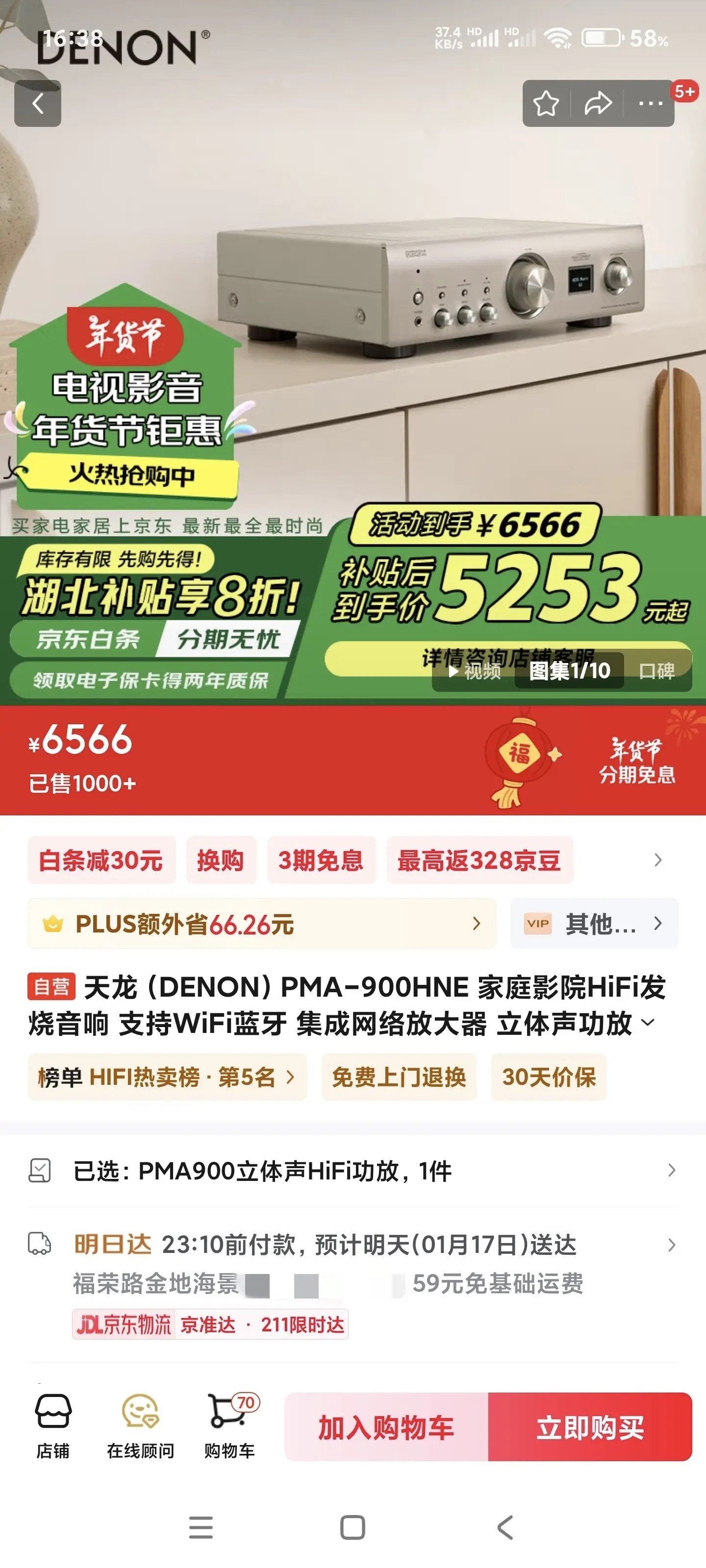Open the HIFI热卖榜 第5名 ranking
Image resolution: width=706 pixels, height=1568 pixels.
166,1078
